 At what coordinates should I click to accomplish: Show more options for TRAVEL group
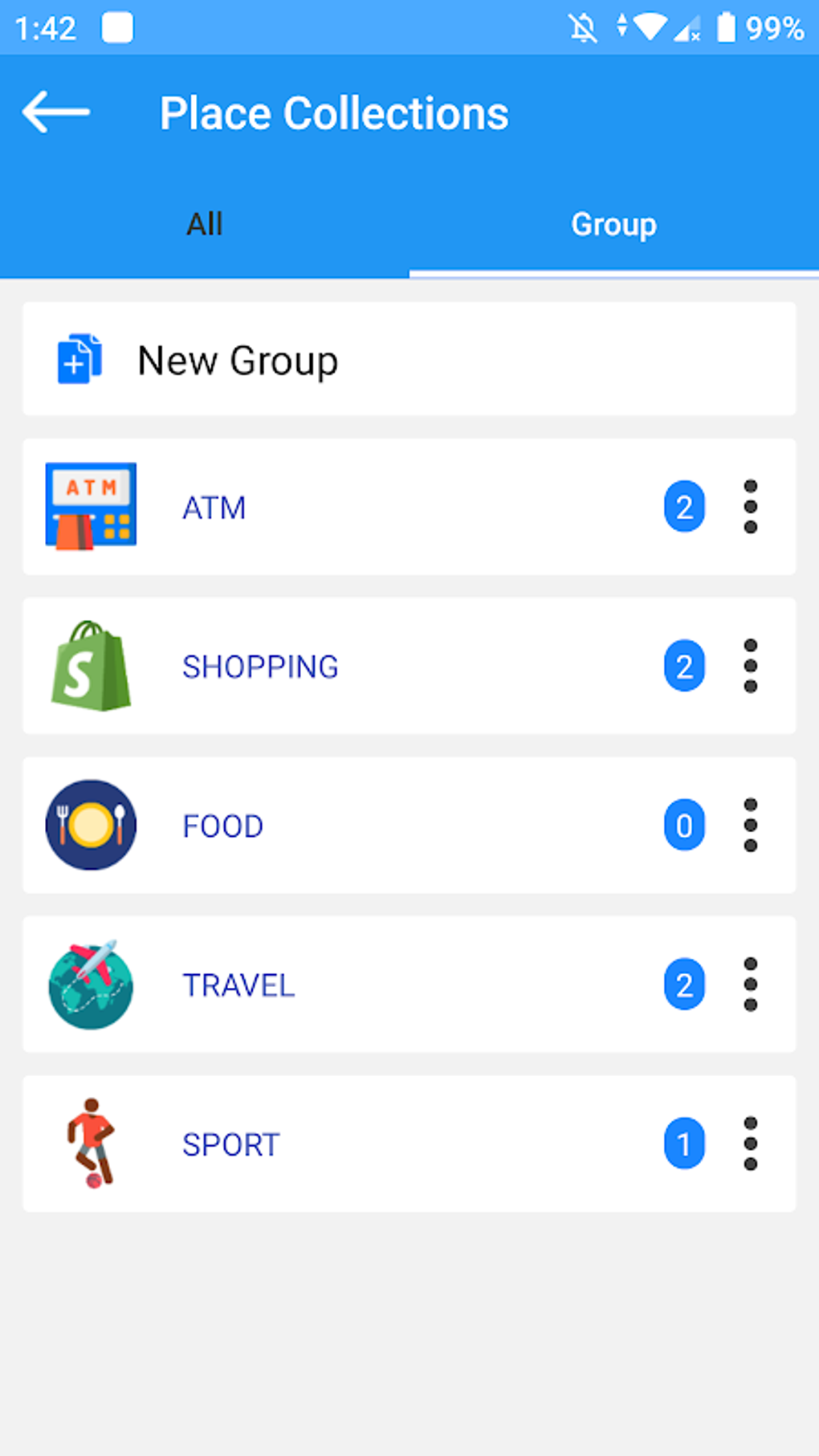click(x=751, y=984)
